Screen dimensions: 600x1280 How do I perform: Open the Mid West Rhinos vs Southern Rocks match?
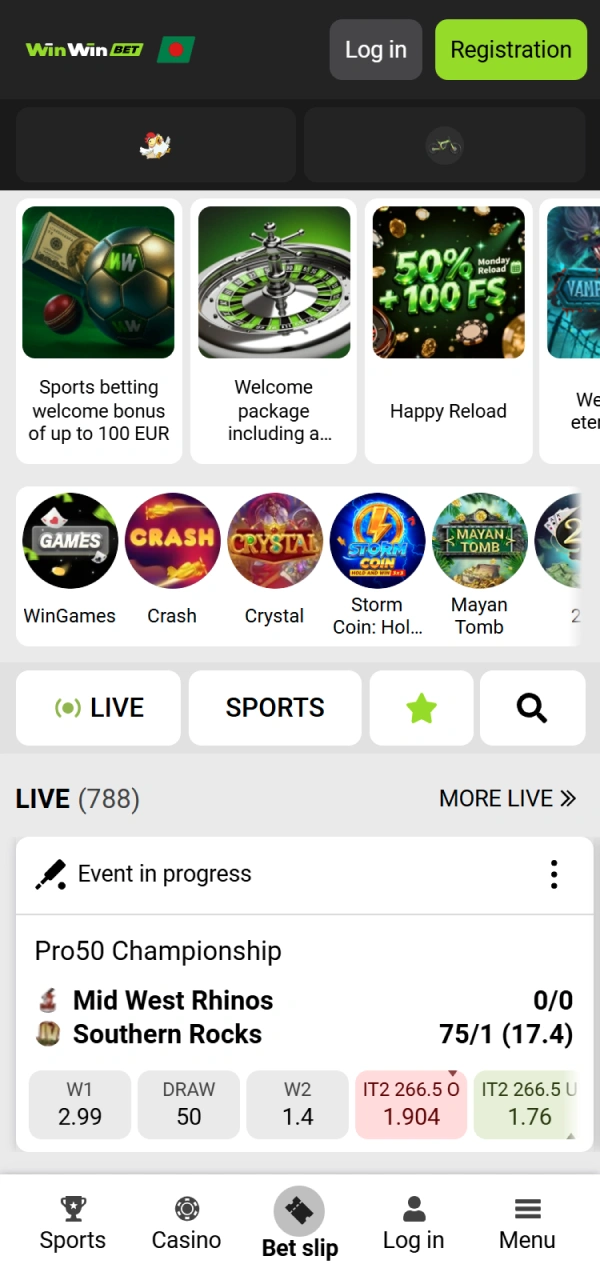(200, 1017)
